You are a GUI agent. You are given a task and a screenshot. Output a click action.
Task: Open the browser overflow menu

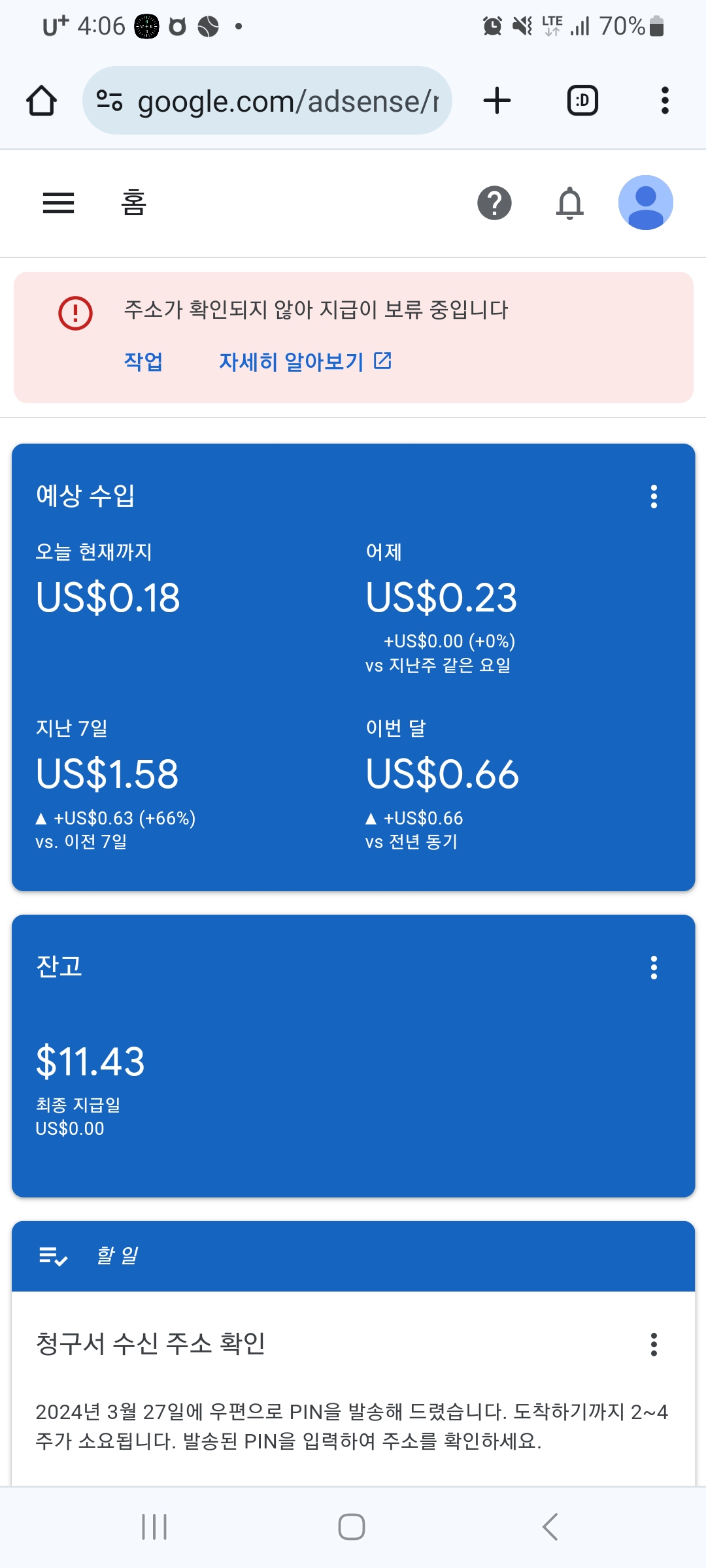click(x=665, y=101)
